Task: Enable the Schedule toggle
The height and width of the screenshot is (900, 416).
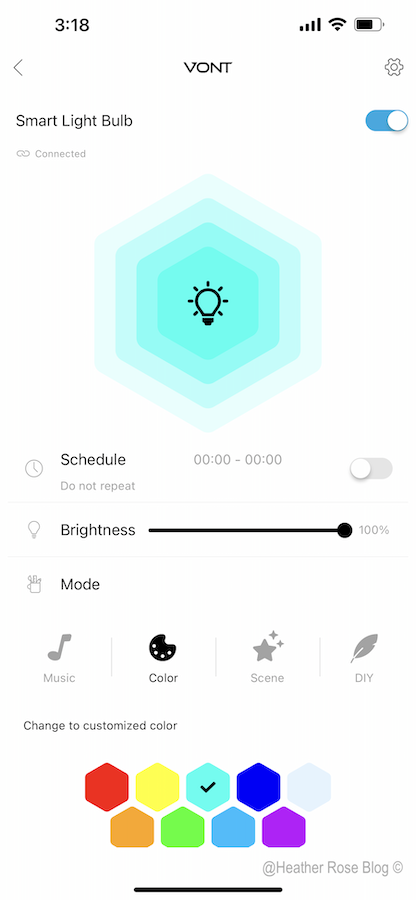Action: tap(371, 469)
